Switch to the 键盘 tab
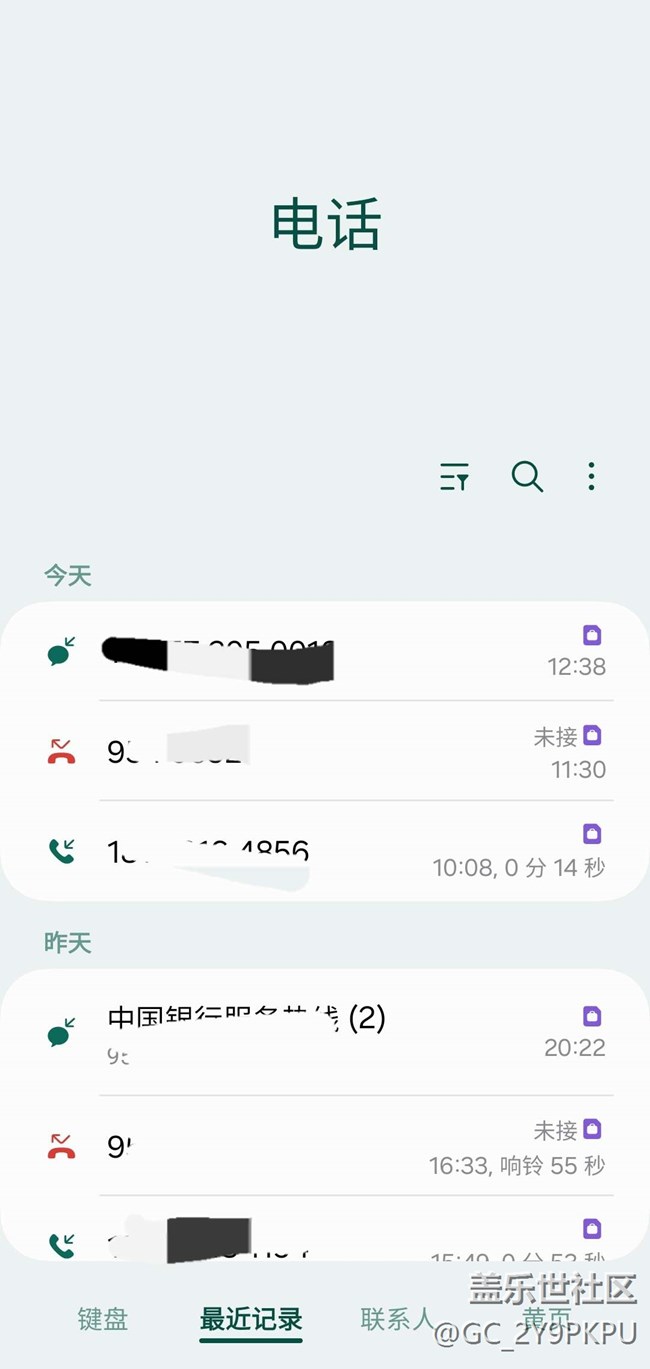 pyautogui.click(x=103, y=1319)
